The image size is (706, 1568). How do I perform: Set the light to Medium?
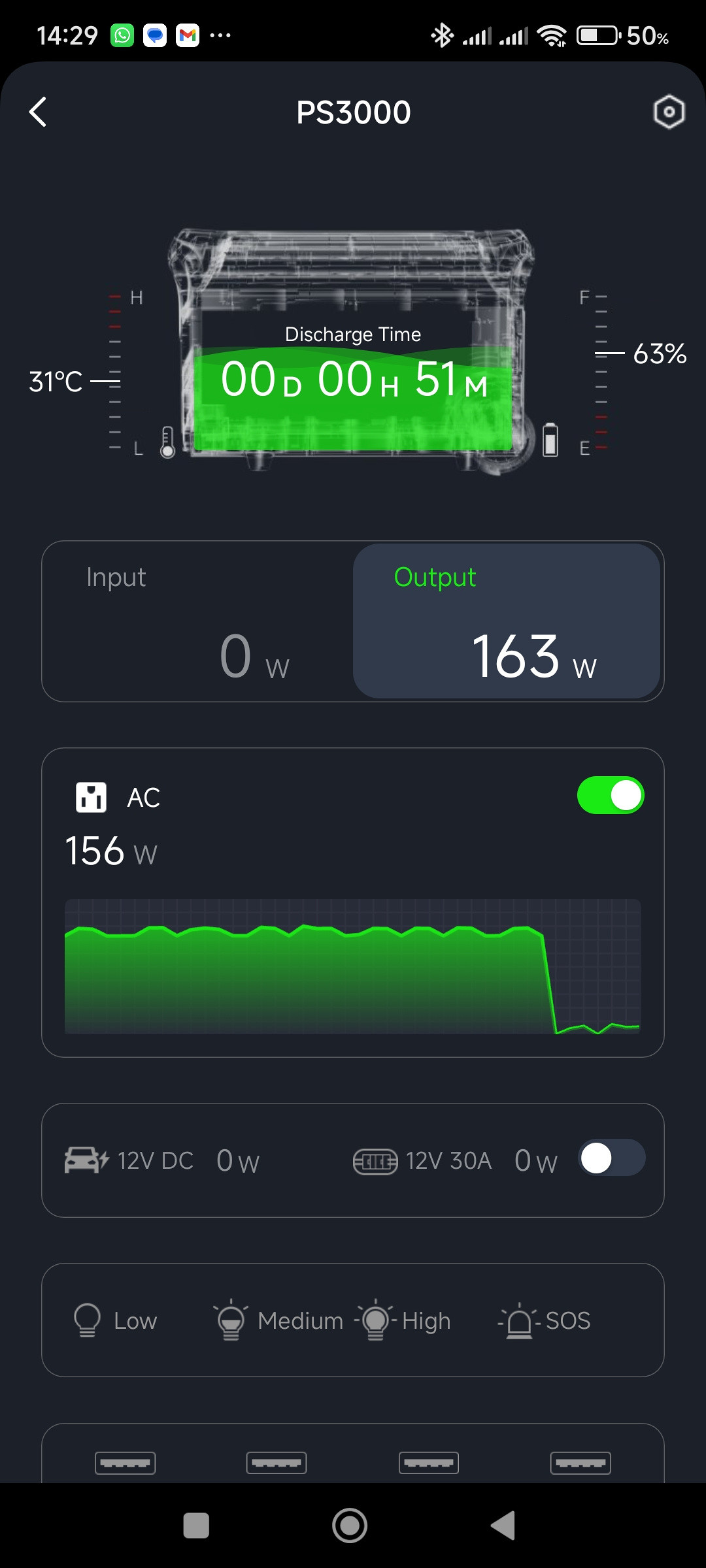(x=278, y=1320)
